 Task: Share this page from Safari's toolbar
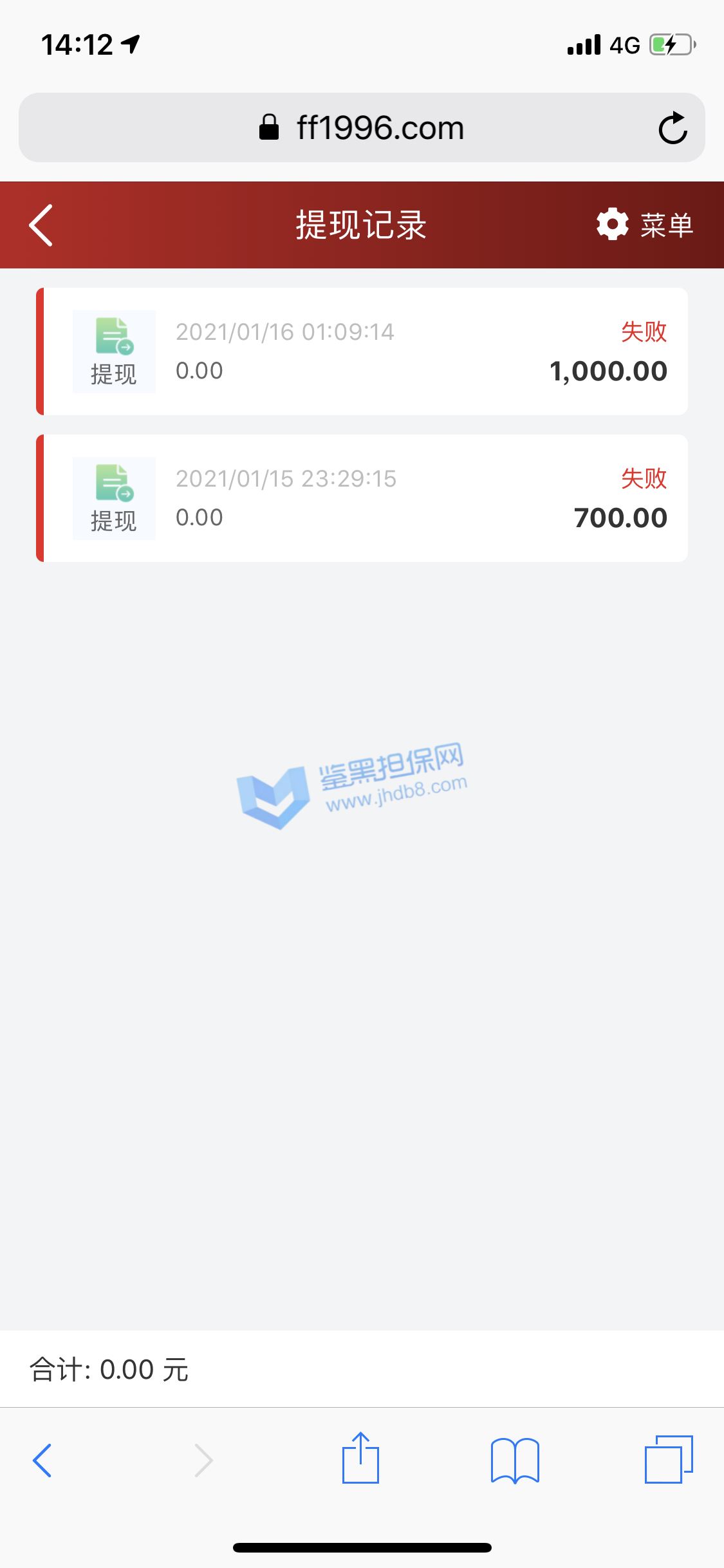coord(360,1457)
